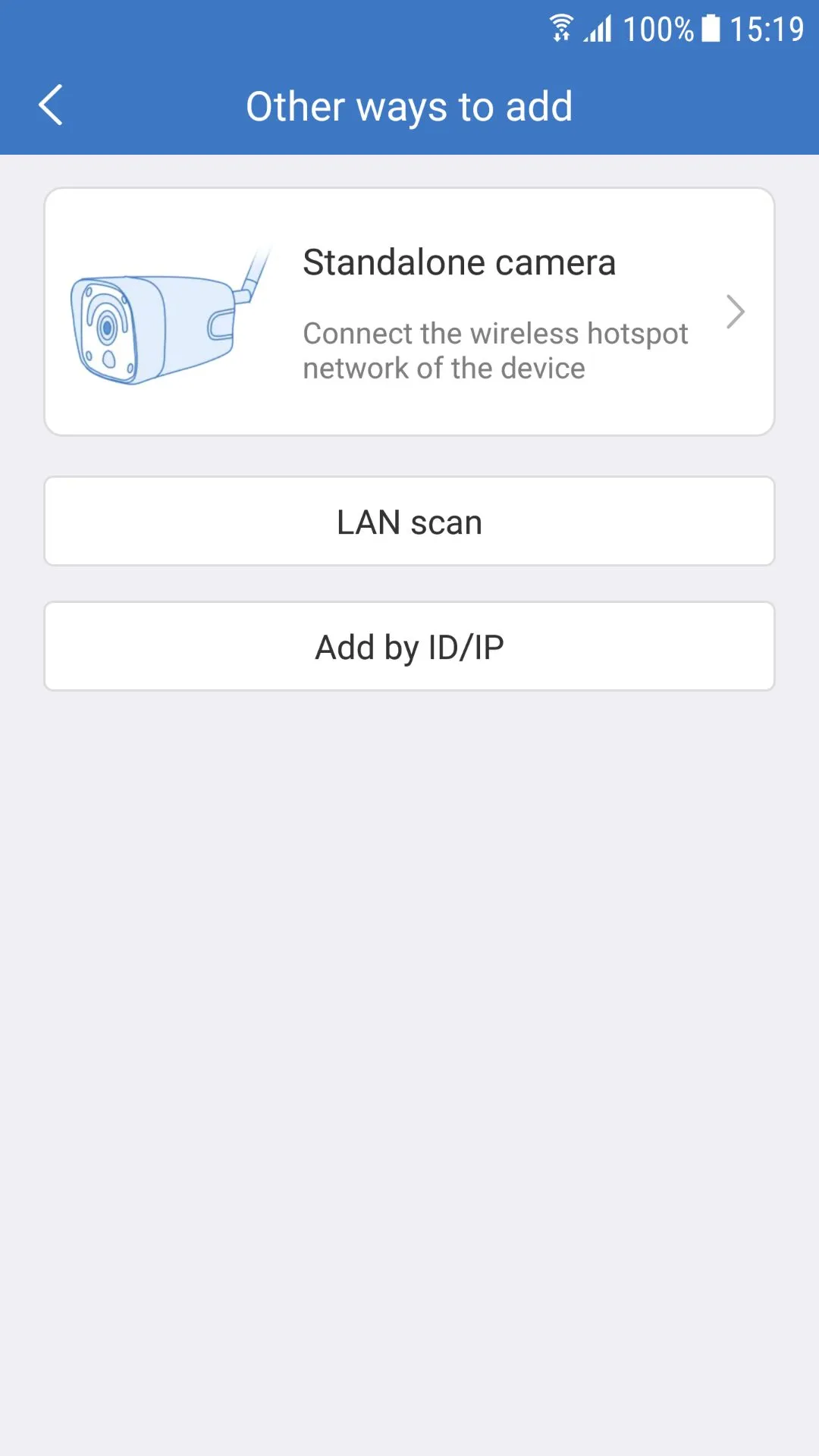Choose Add by ID/IP
The width and height of the screenshot is (819, 1456).
(409, 647)
